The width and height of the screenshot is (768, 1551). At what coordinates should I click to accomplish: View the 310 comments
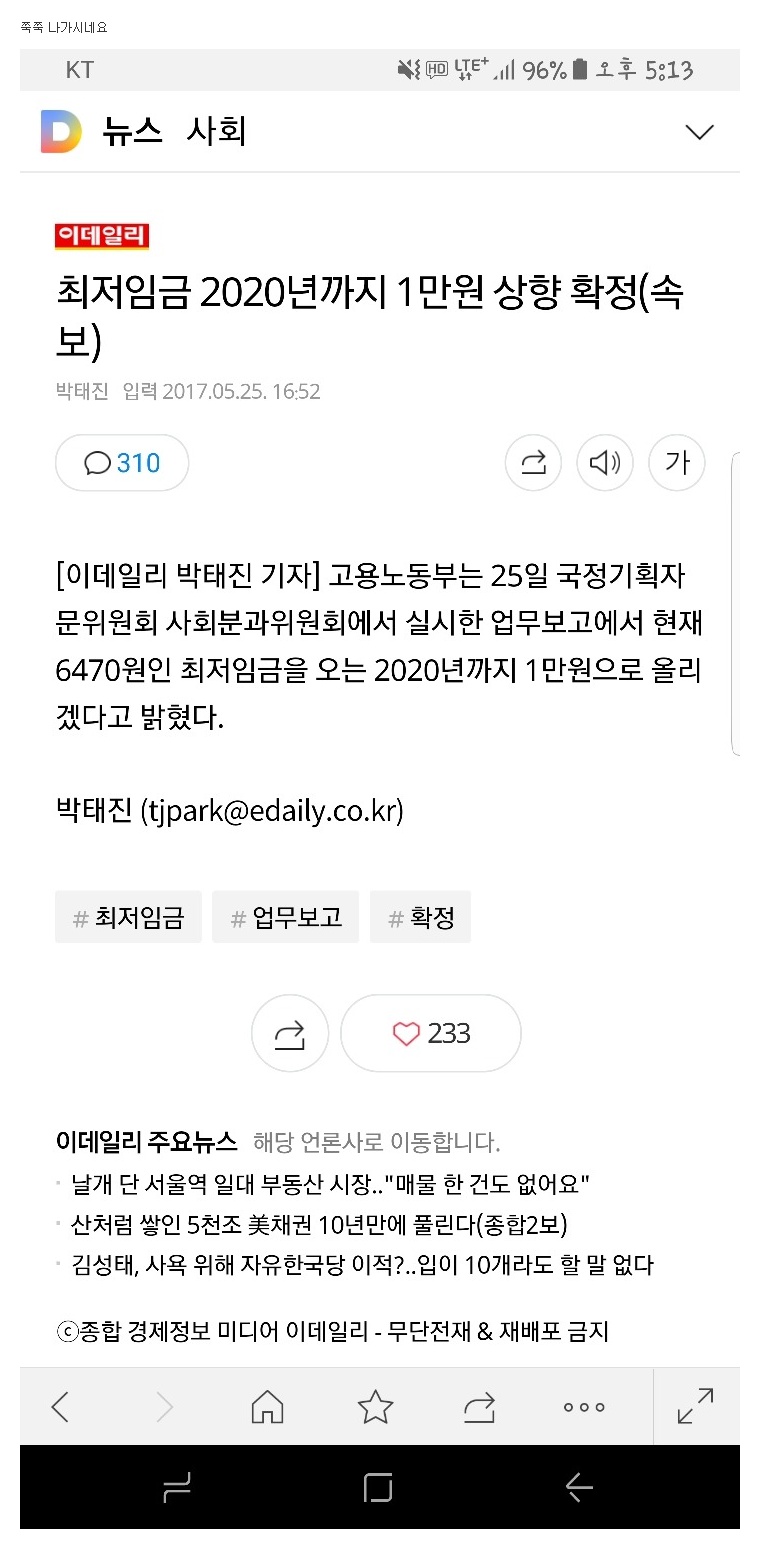(x=122, y=463)
